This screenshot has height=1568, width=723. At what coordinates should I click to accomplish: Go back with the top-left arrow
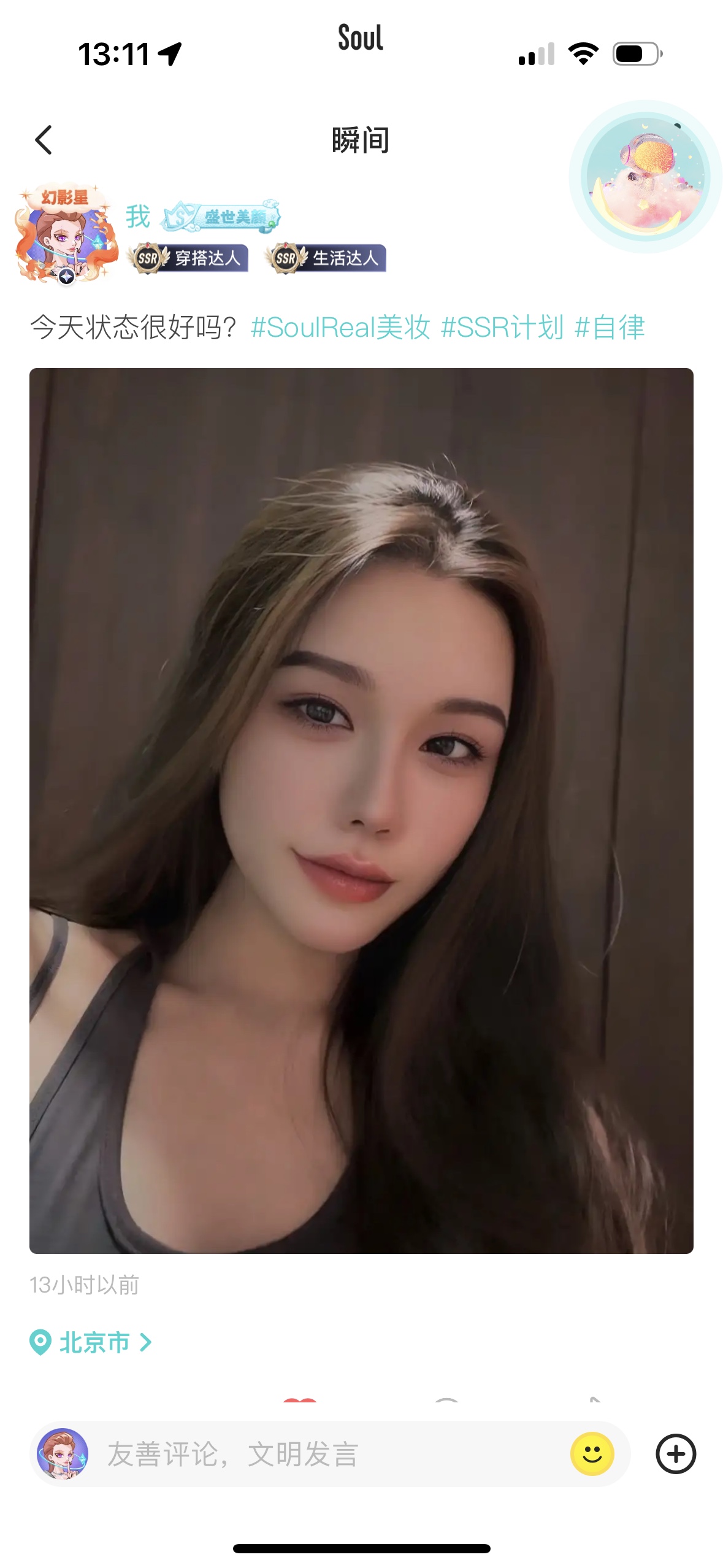pyautogui.click(x=44, y=140)
